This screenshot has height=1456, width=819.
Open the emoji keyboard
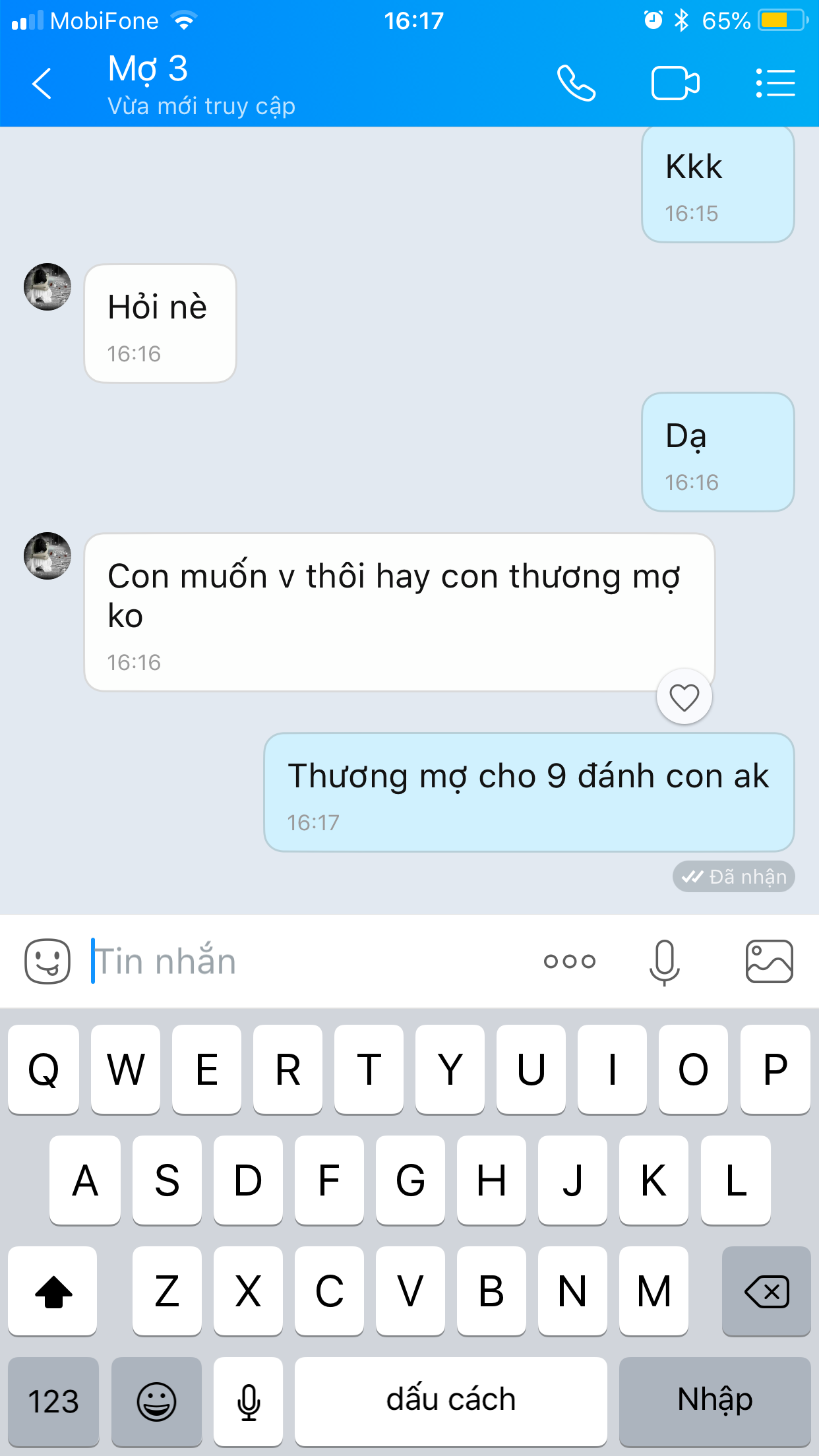click(156, 1401)
